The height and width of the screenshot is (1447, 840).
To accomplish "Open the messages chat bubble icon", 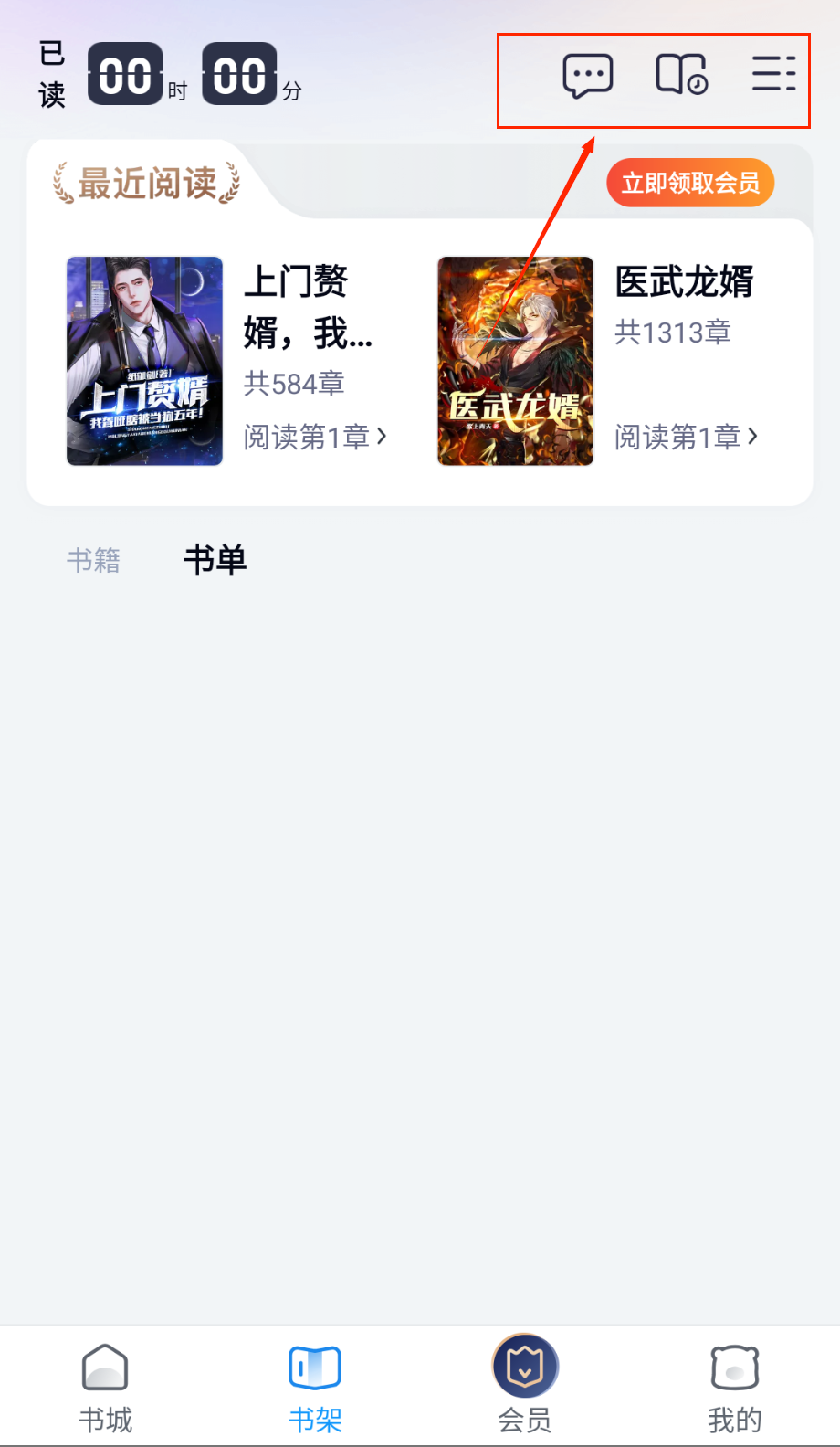I will pos(587,75).
